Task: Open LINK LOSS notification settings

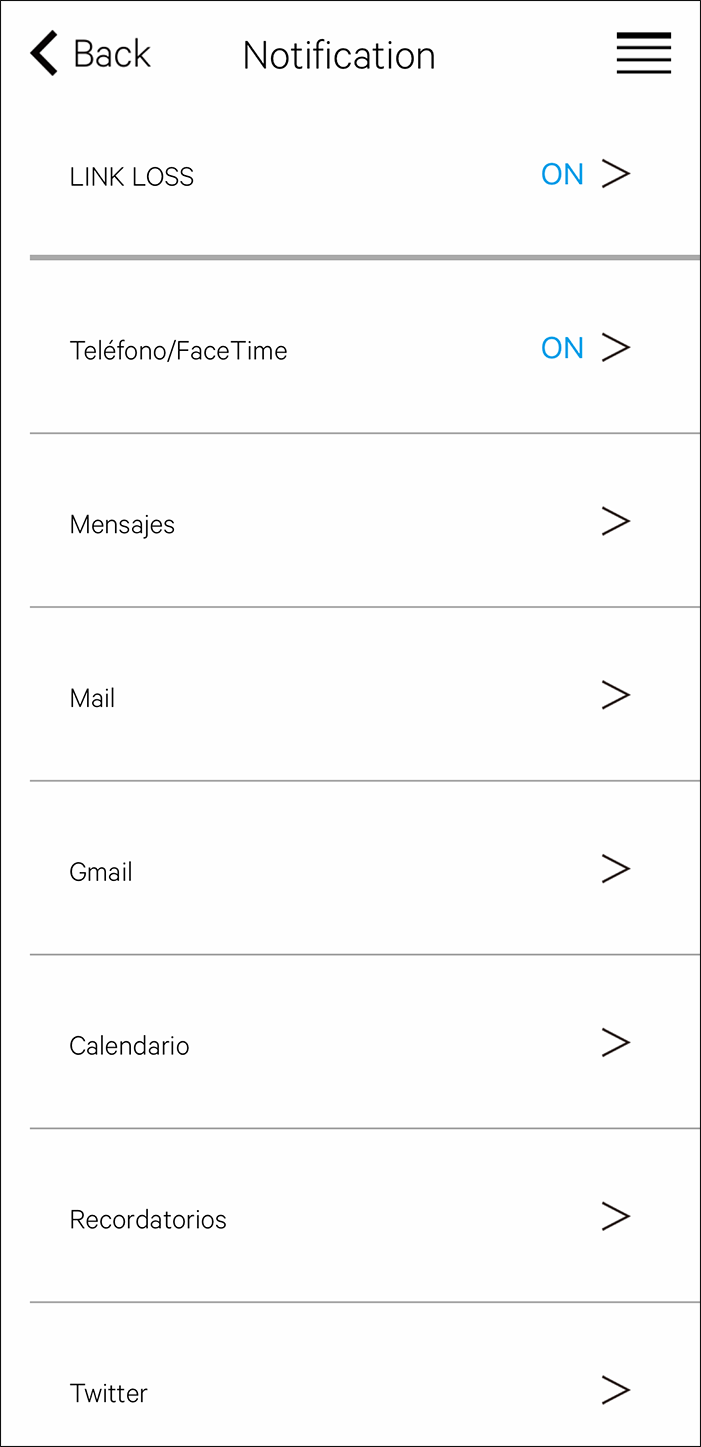Action: point(350,176)
